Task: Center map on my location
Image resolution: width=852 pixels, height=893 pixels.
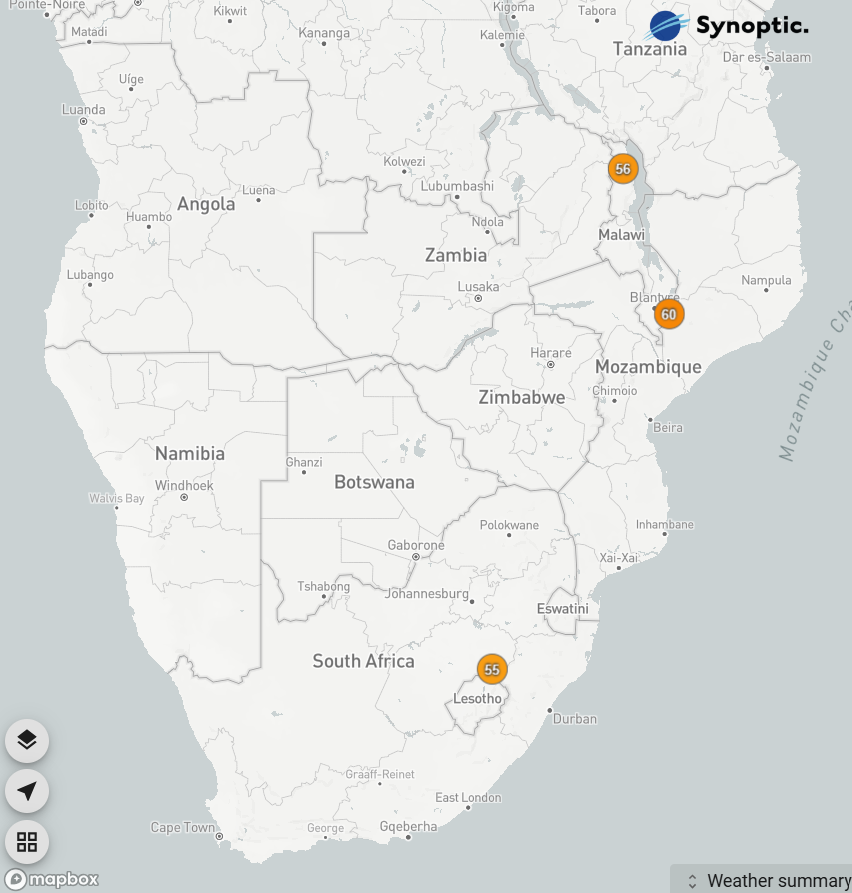Action: pyautogui.click(x=27, y=791)
